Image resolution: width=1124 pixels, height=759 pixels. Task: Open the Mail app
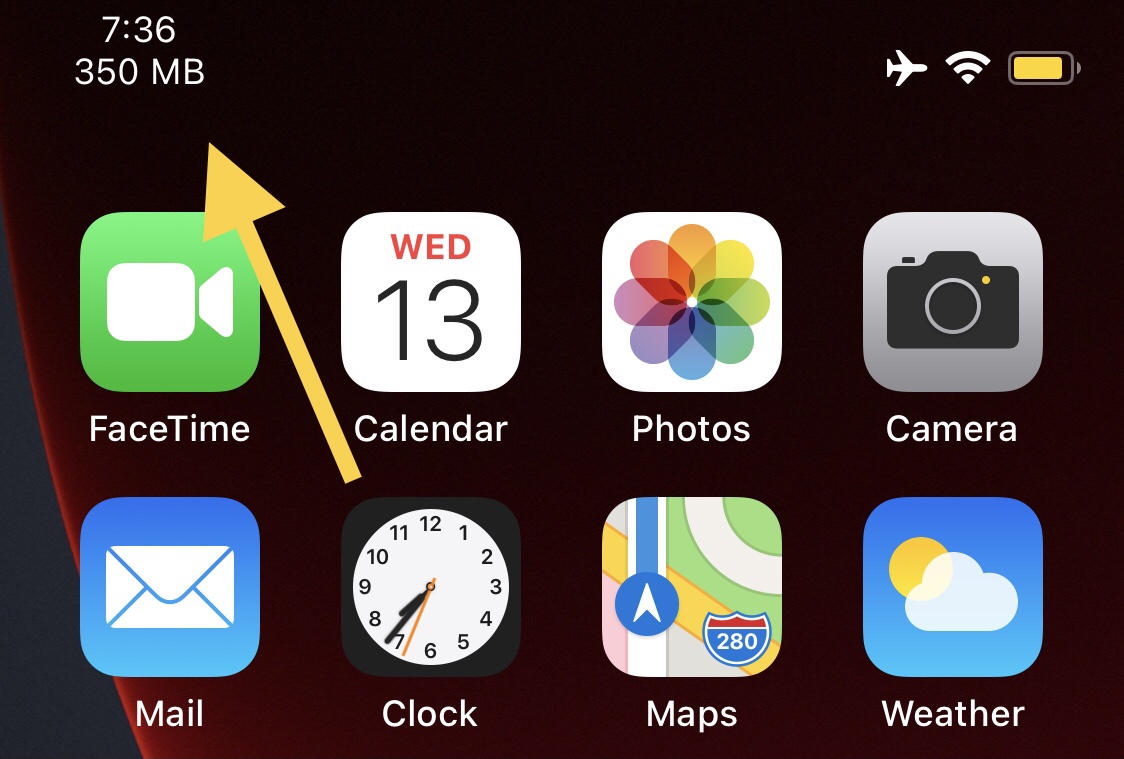(x=169, y=587)
